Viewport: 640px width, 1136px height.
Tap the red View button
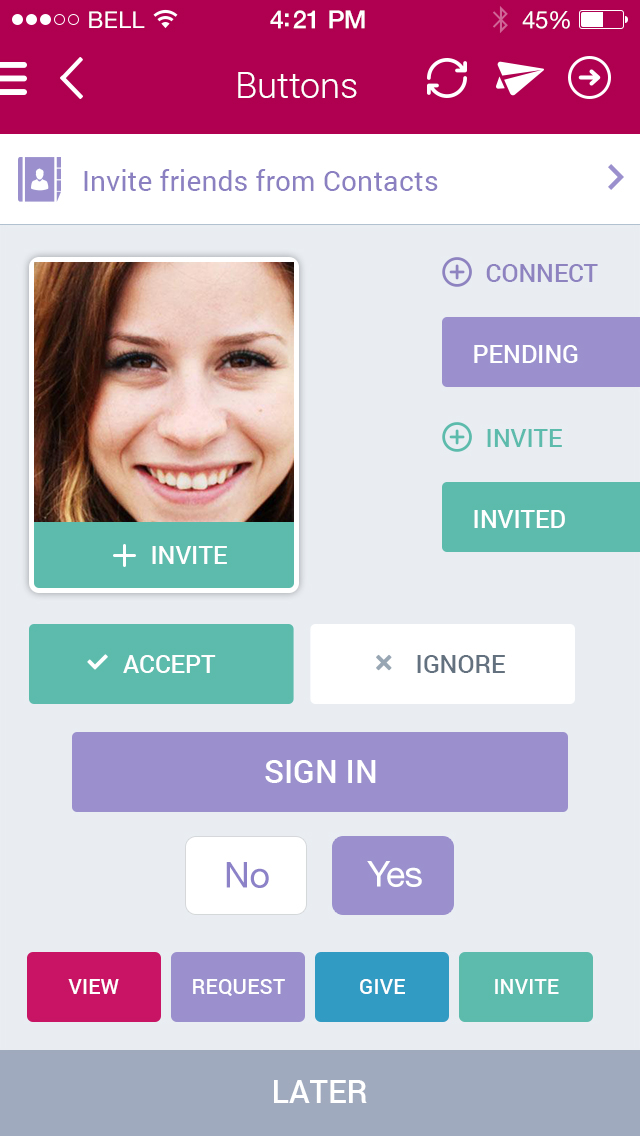(94, 987)
